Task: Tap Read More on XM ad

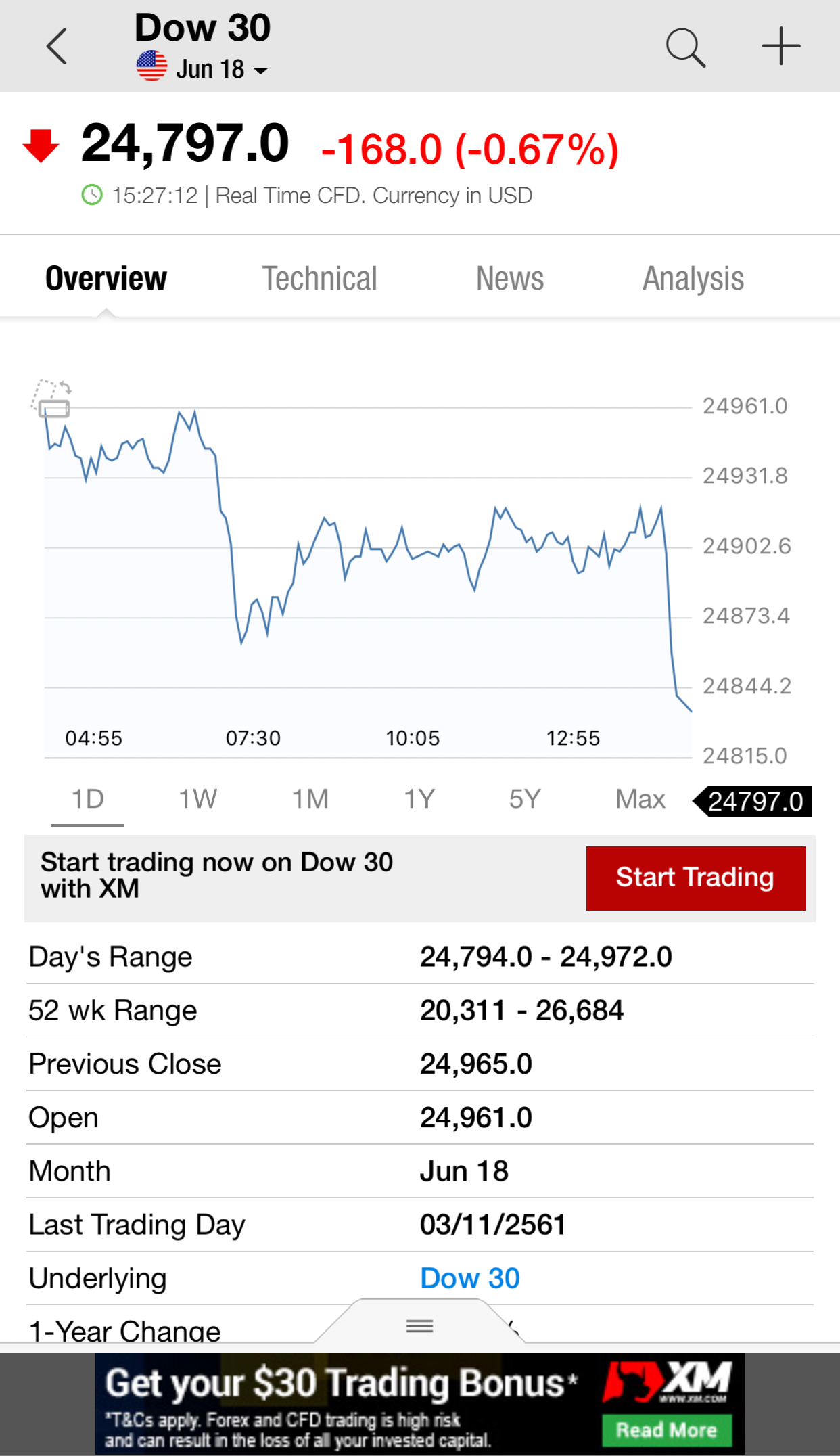Action: [x=666, y=1430]
